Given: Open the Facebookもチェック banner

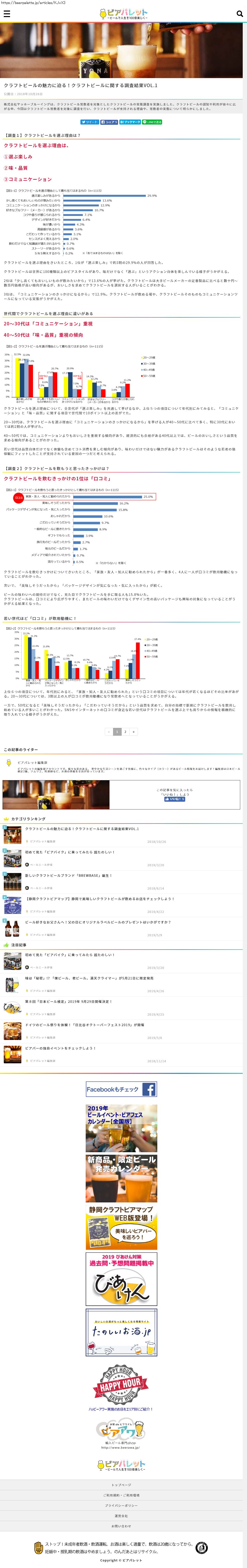Looking at the screenshot, I should (x=121, y=1089).
